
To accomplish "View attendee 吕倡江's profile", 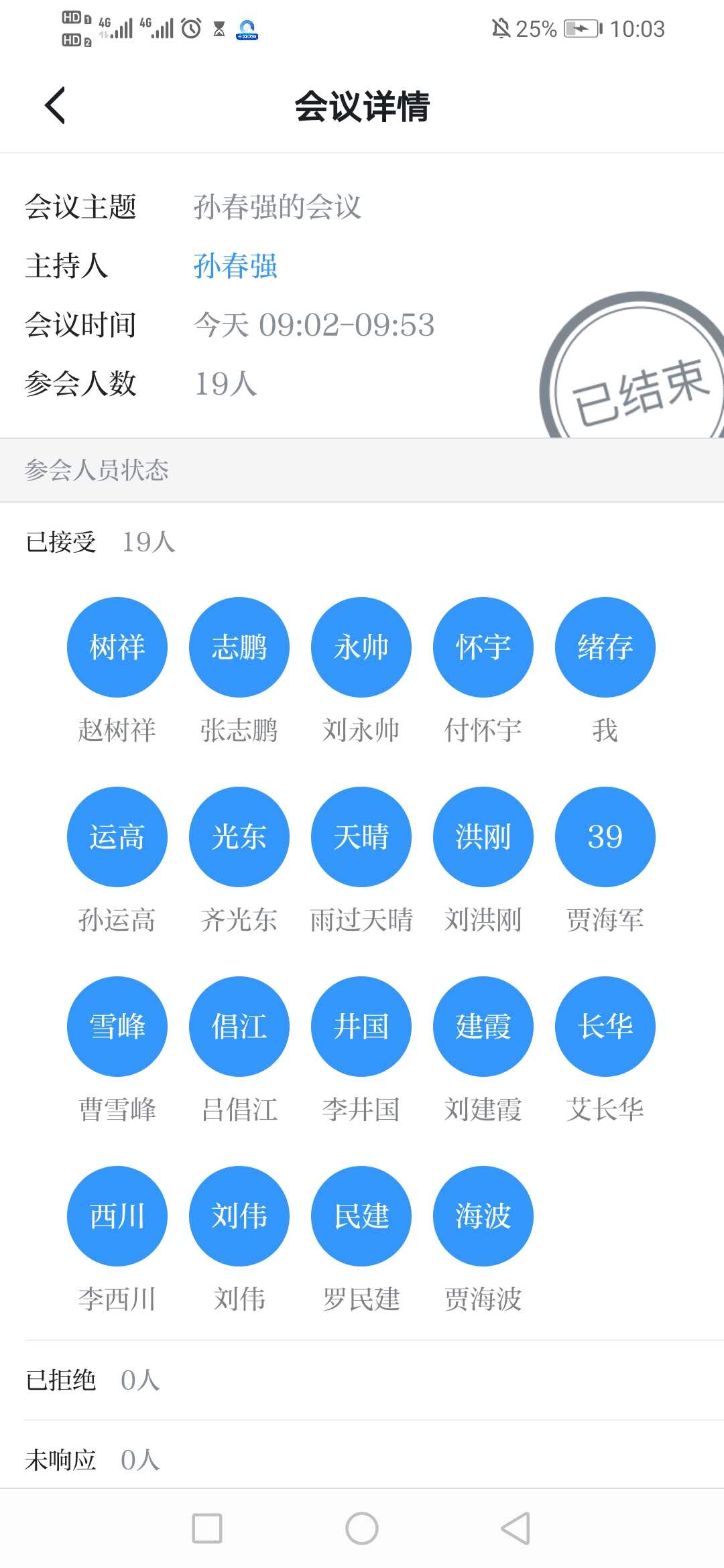I will (239, 1027).
